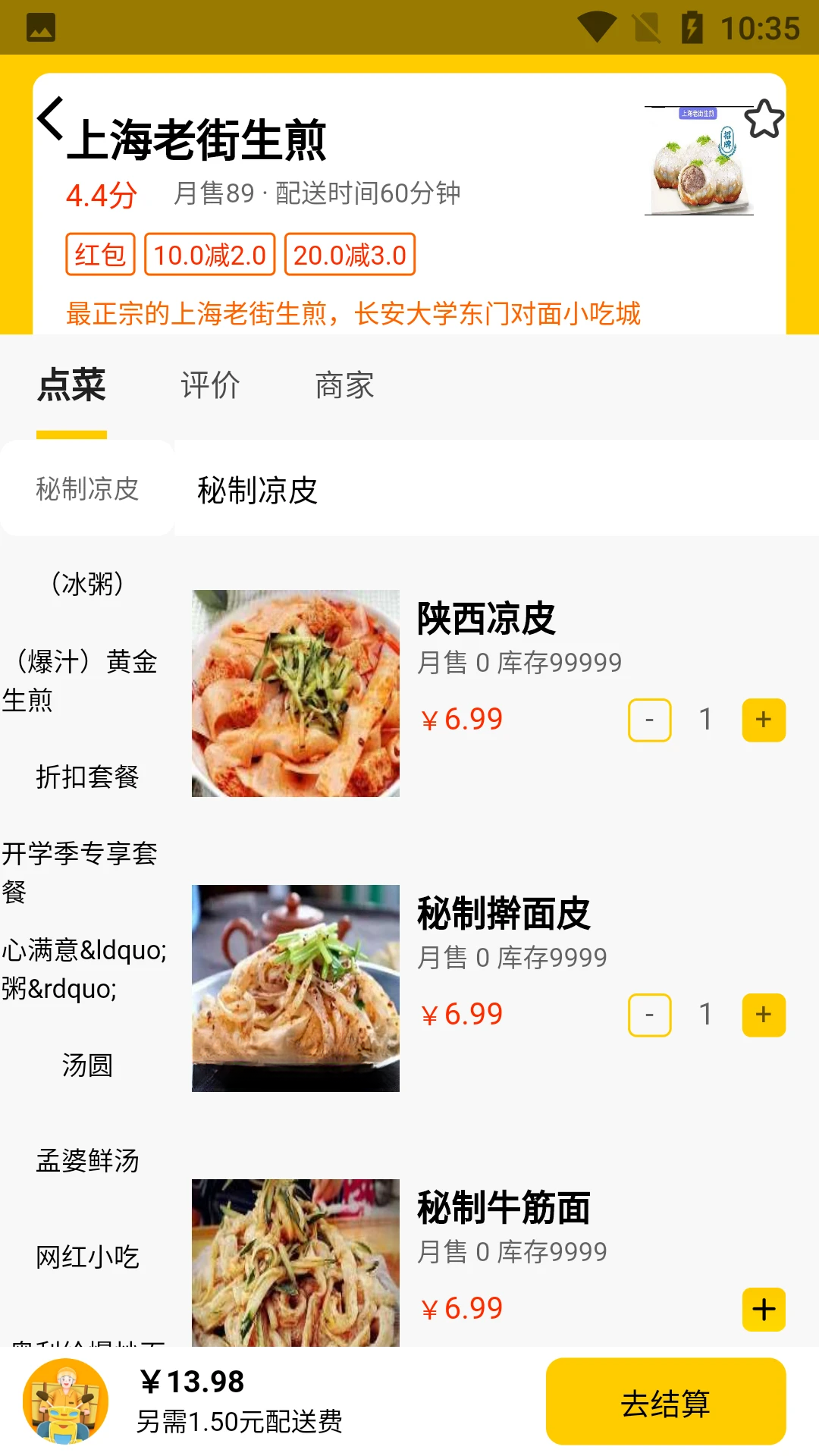Image resolution: width=819 pixels, height=1456 pixels.
Task: Increase quantity of 陕西凉皮
Action: coord(764,720)
